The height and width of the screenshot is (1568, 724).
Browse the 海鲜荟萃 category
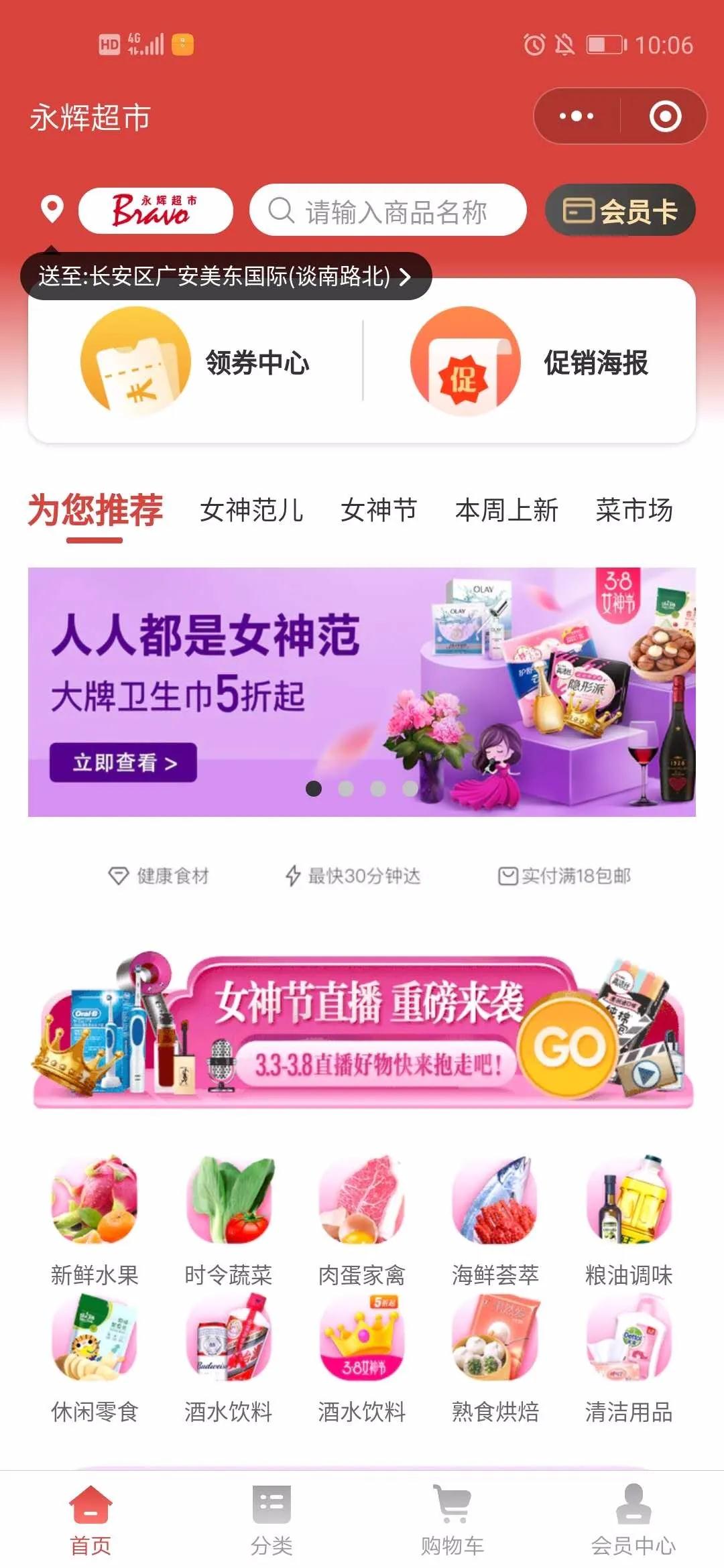tap(495, 1220)
